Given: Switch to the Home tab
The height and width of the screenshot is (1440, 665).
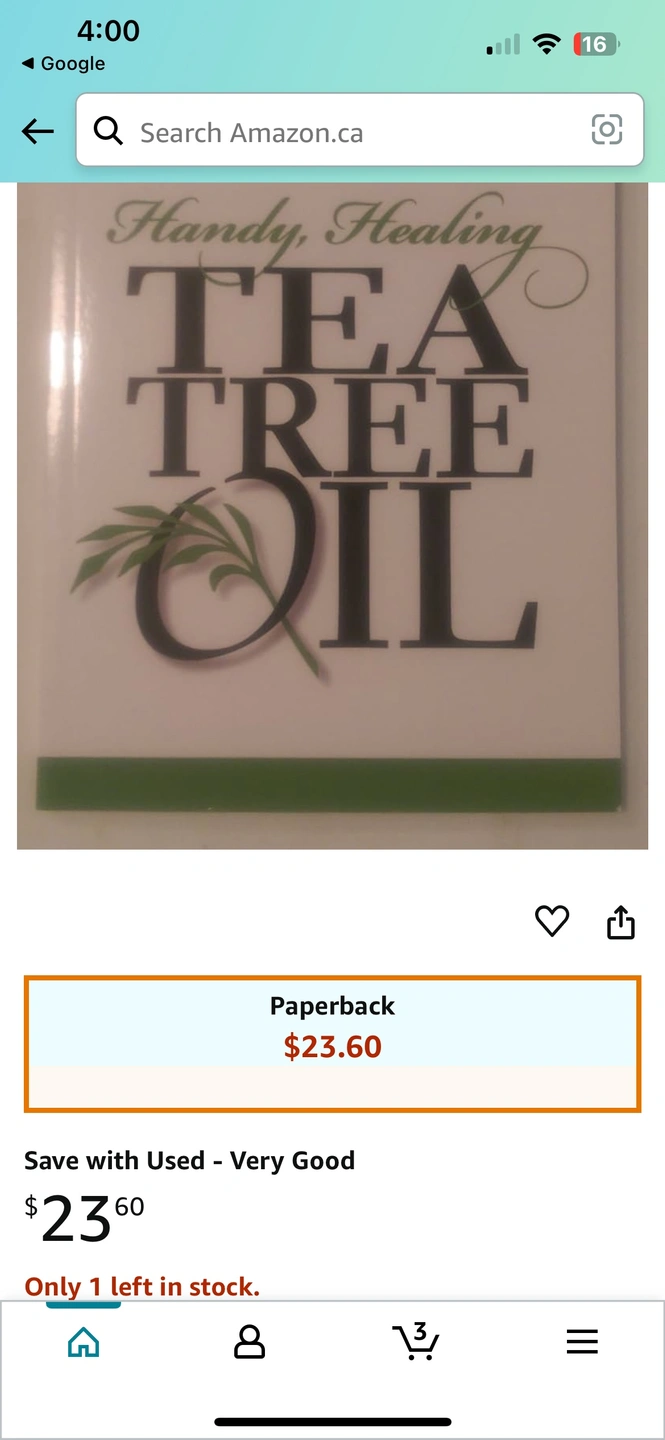Looking at the screenshot, I should pos(83,1342).
